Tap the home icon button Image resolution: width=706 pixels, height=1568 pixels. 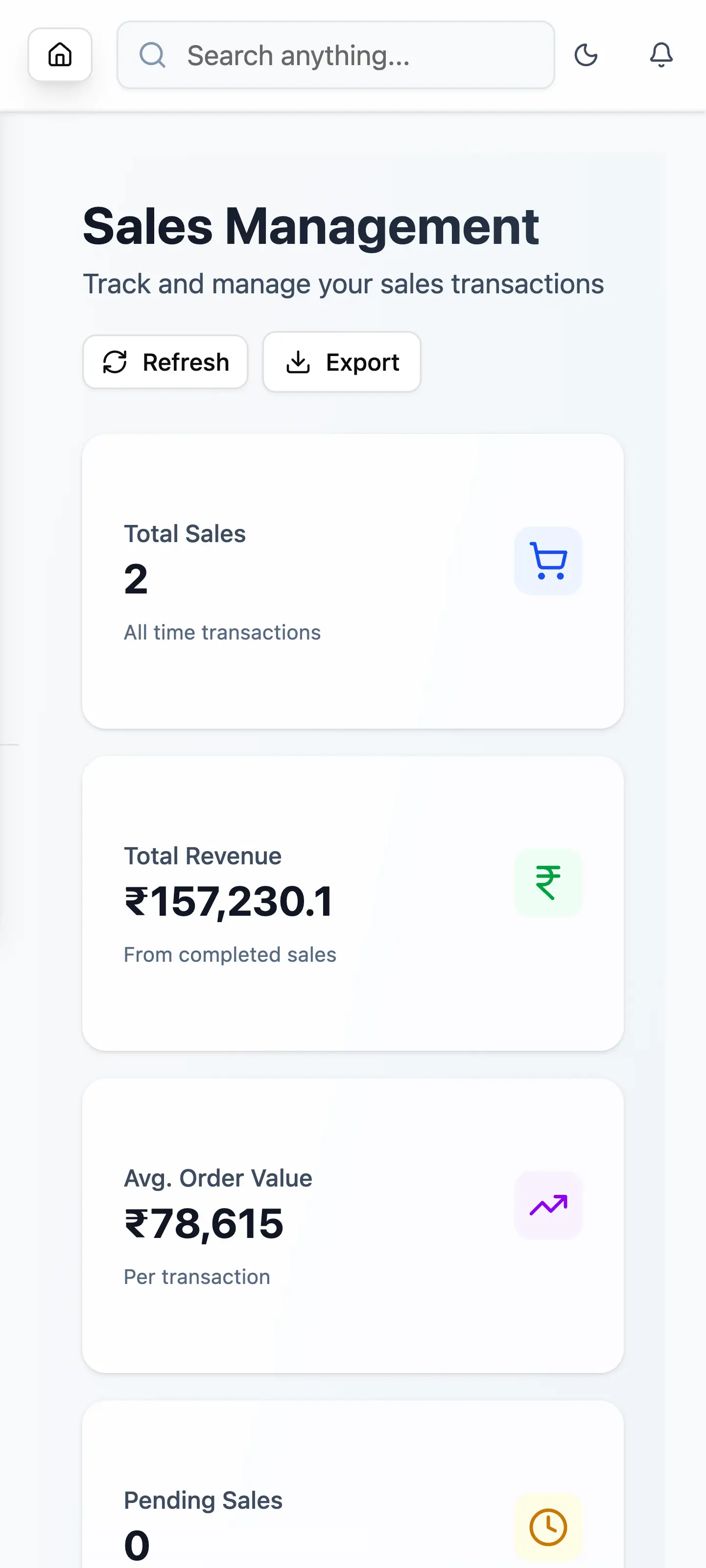pos(60,55)
